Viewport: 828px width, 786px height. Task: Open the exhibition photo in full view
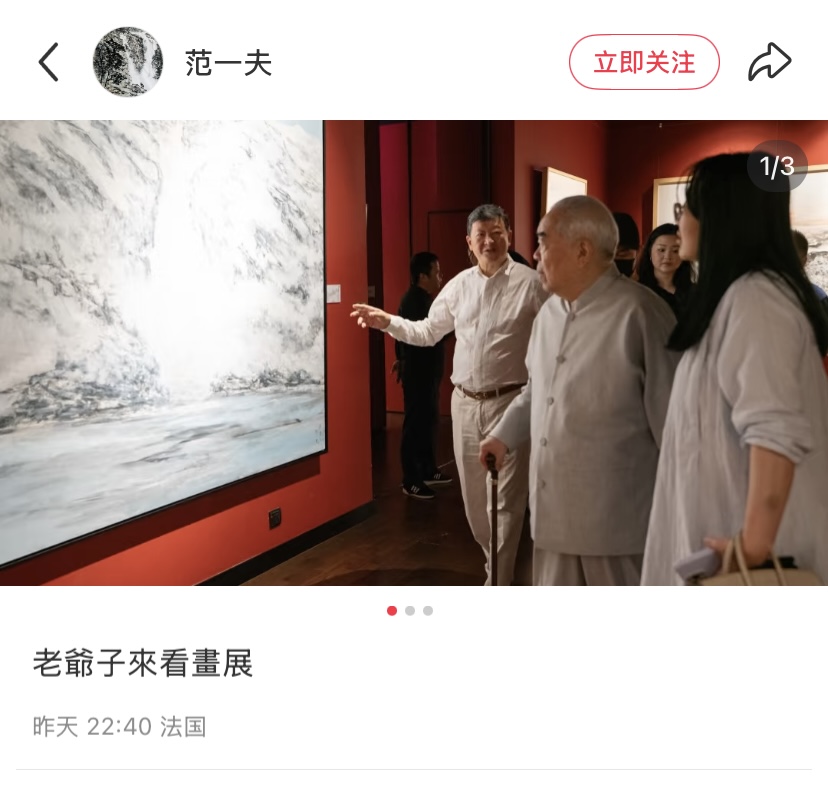(x=414, y=352)
